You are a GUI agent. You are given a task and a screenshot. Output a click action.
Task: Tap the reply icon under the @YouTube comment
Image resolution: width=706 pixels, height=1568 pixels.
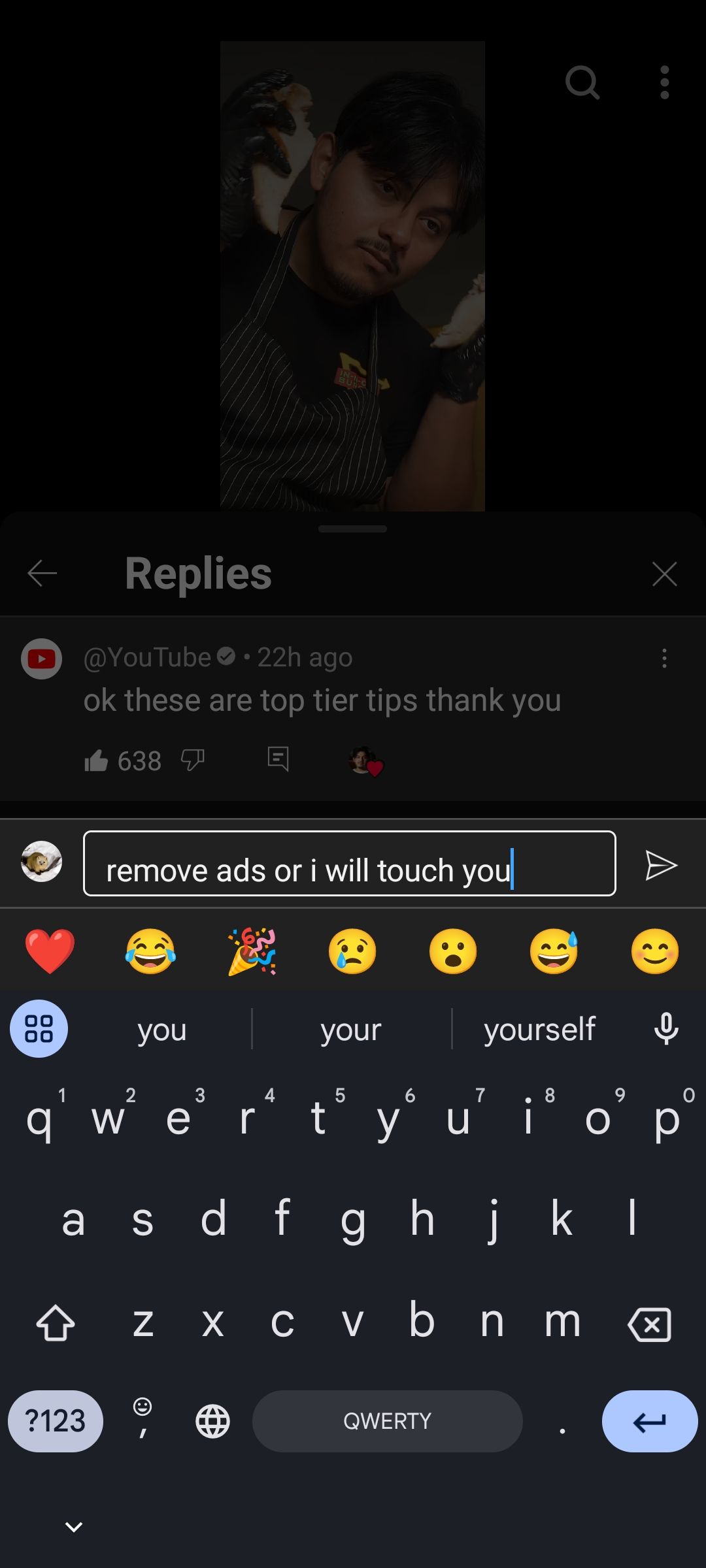278,759
